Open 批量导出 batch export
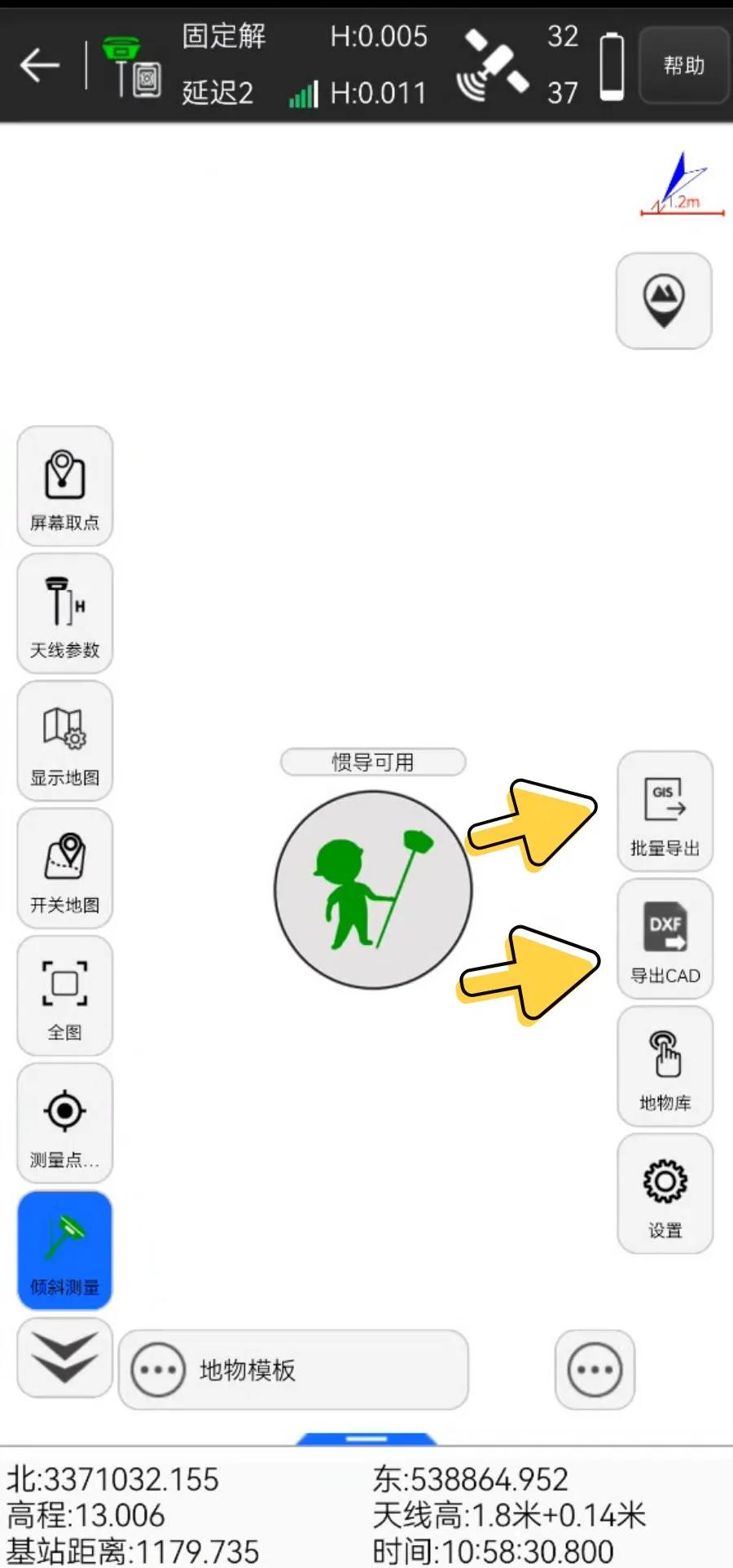733x1568 pixels. coord(665,811)
